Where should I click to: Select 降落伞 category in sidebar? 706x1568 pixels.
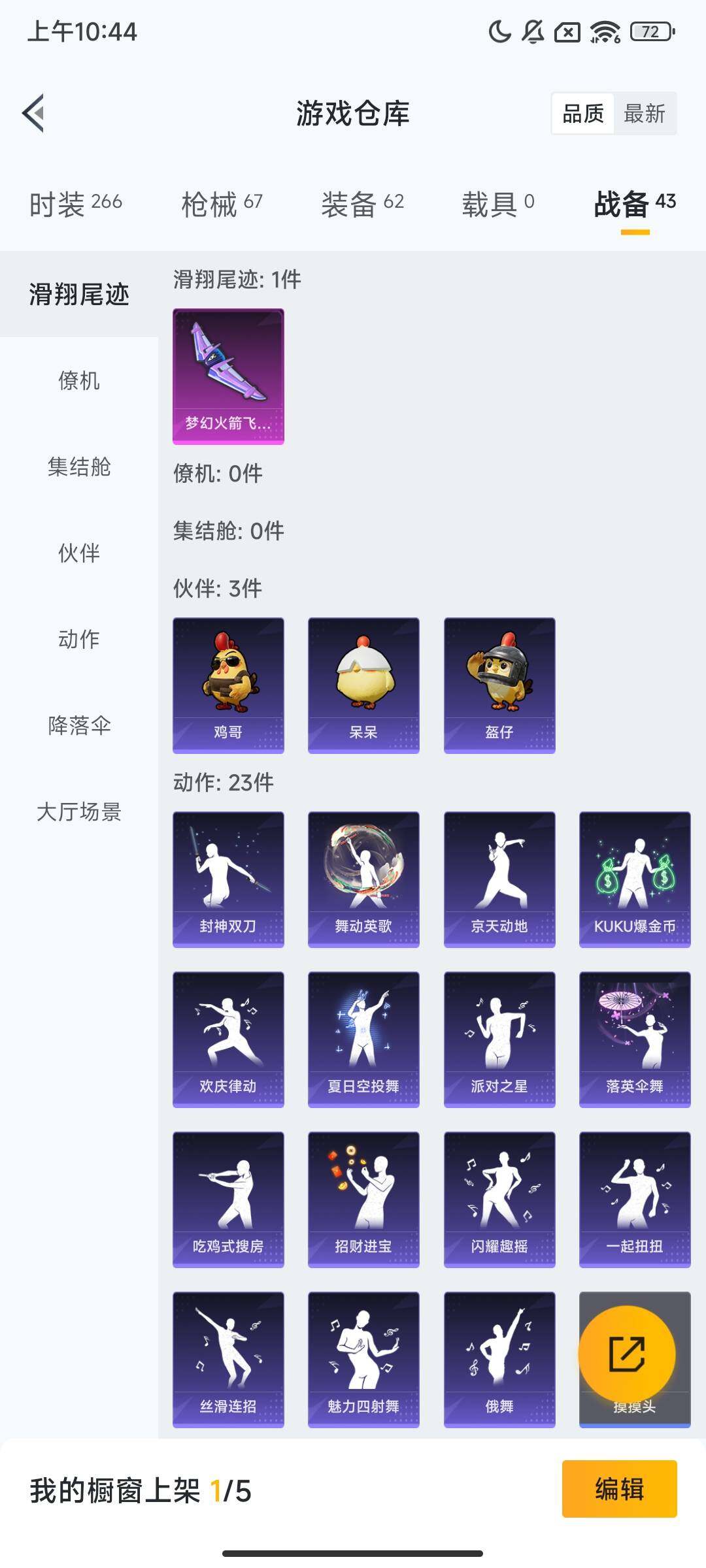coord(78,725)
